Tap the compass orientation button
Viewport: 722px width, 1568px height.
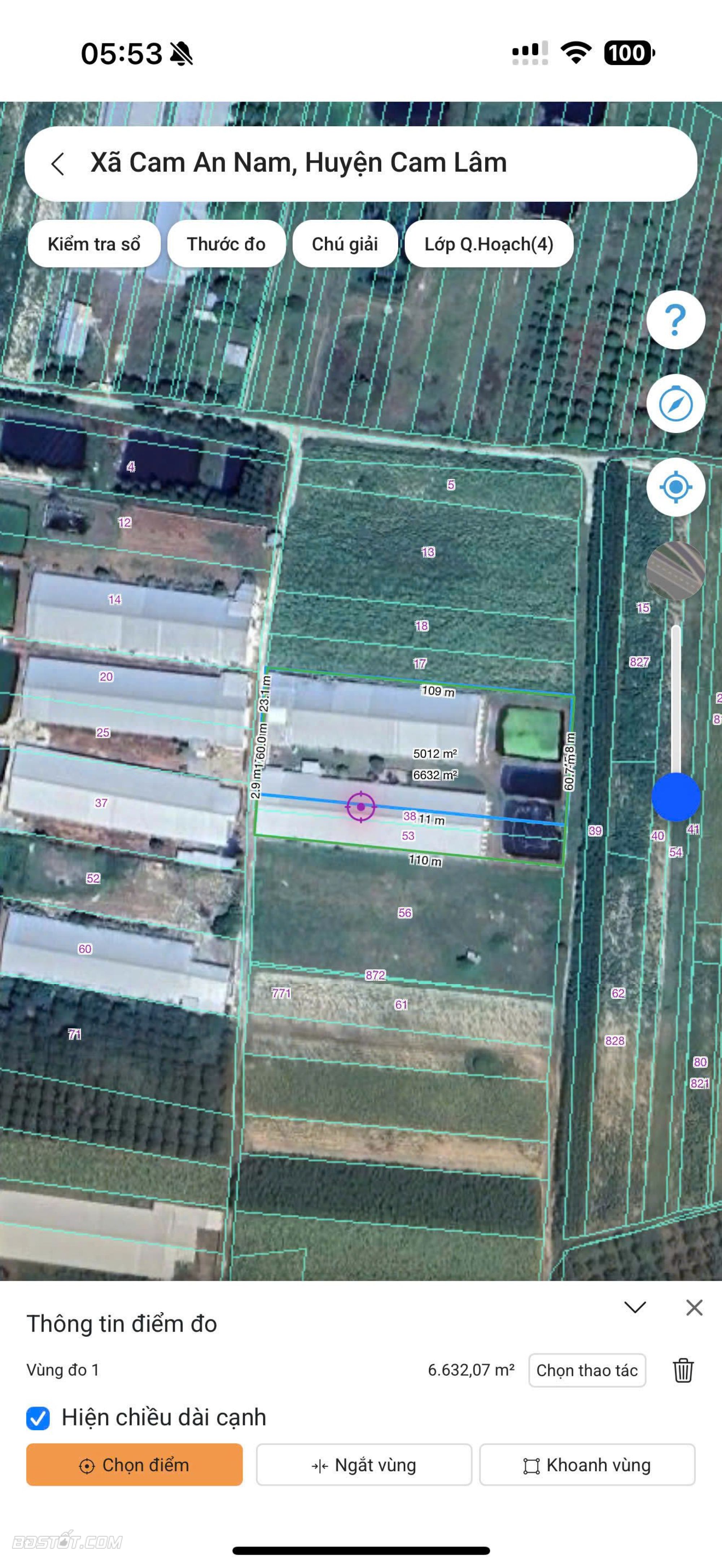point(675,404)
